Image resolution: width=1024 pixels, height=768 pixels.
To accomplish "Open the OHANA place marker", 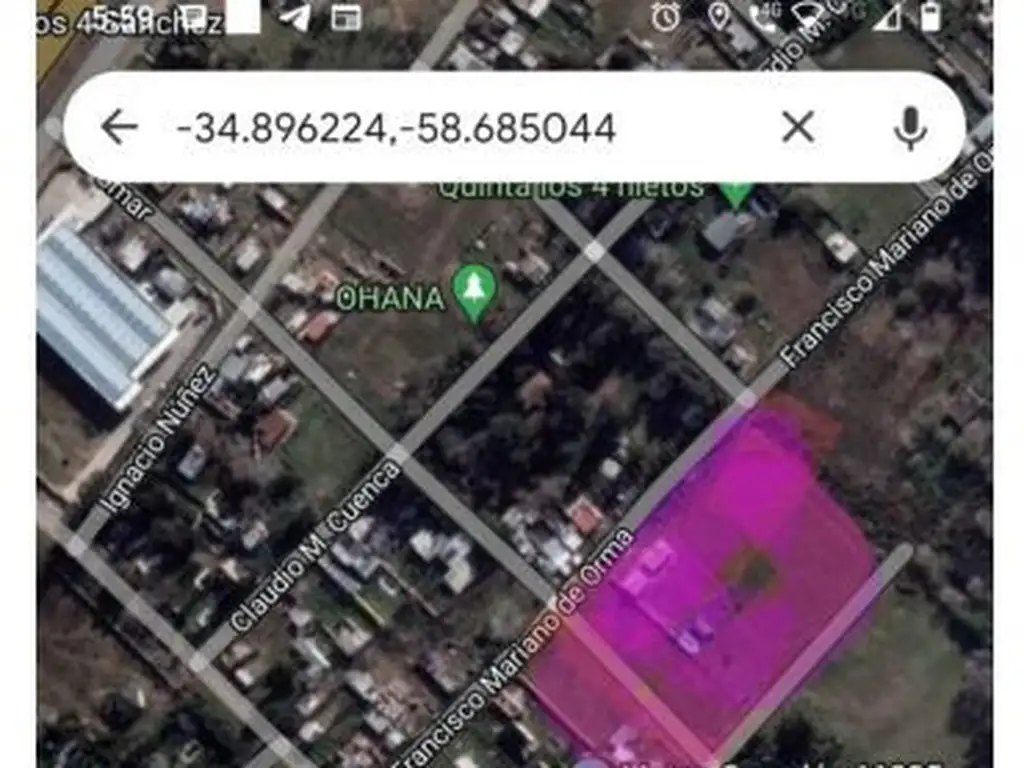I will 474,291.
